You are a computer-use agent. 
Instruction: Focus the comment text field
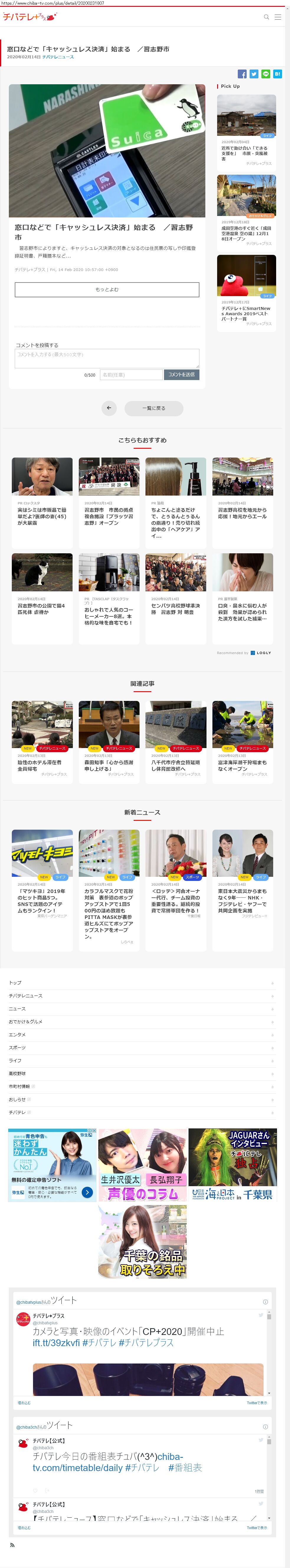(107, 358)
